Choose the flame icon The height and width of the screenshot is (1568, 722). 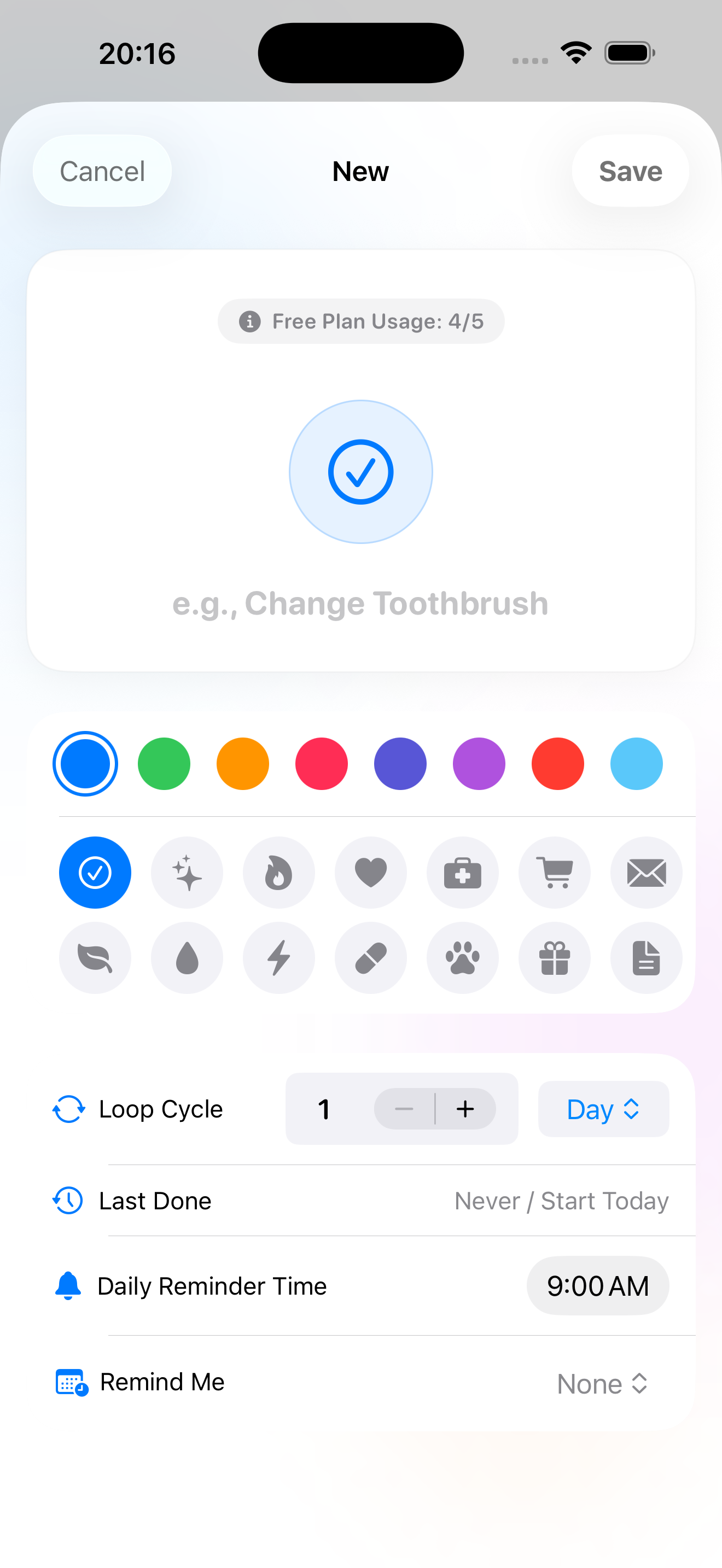tap(279, 871)
